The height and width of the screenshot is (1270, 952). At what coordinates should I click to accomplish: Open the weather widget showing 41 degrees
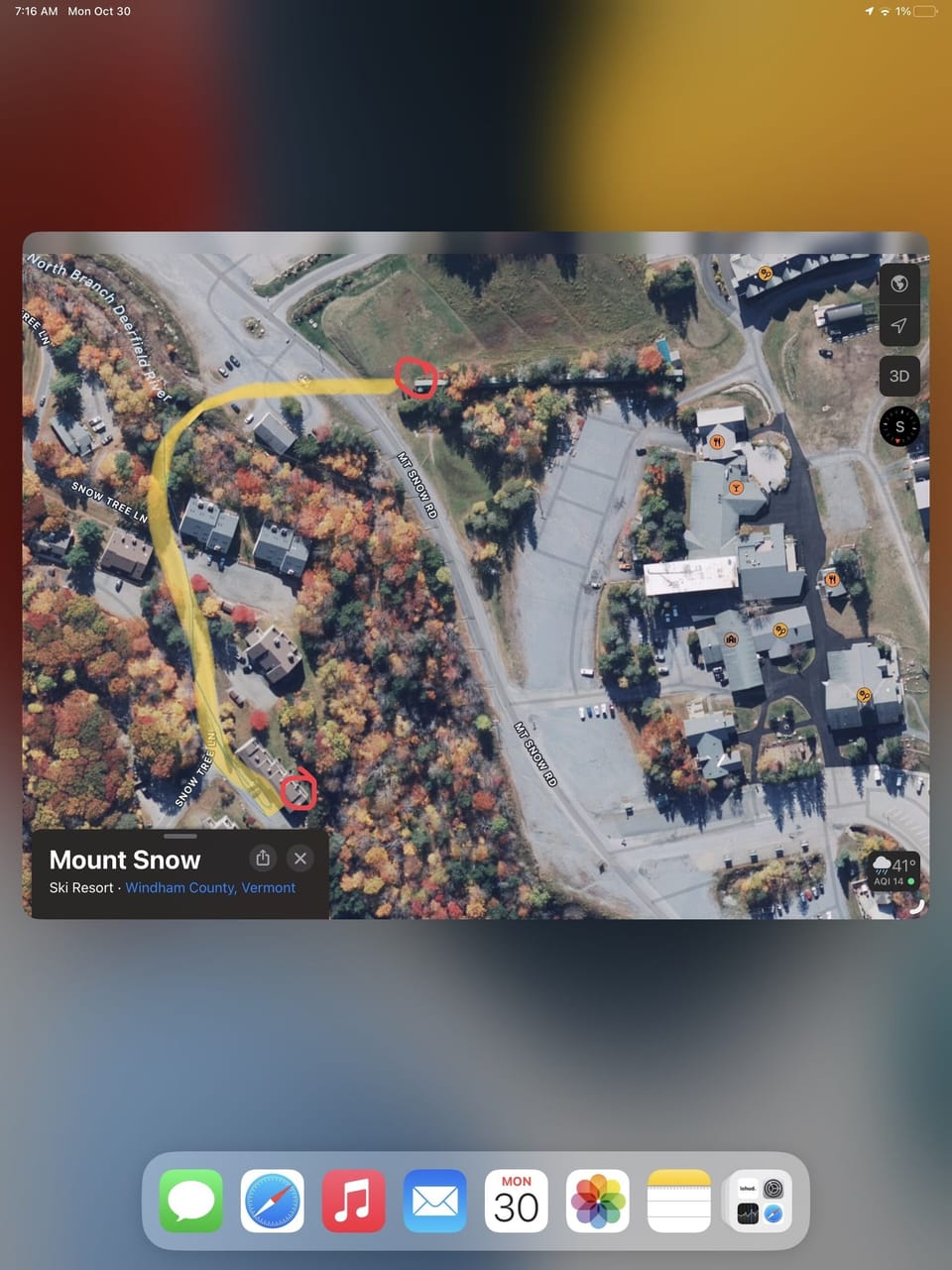tap(895, 870)
